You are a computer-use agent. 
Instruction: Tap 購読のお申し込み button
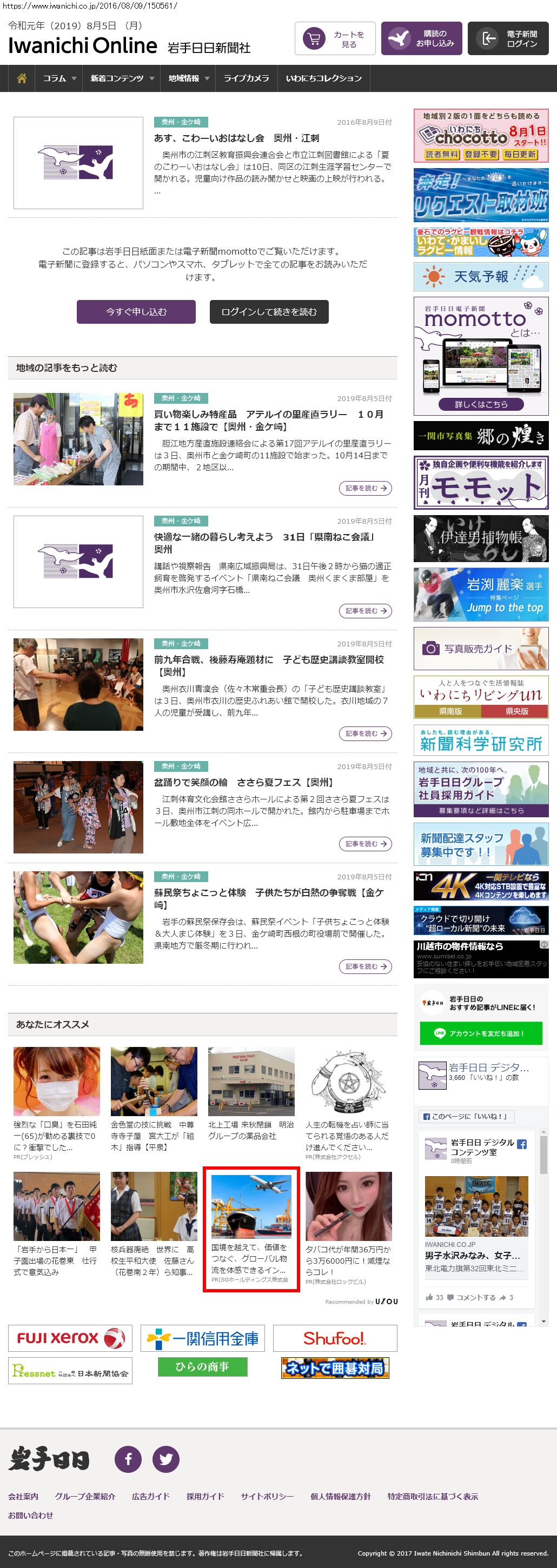click(x=421, y=39)
